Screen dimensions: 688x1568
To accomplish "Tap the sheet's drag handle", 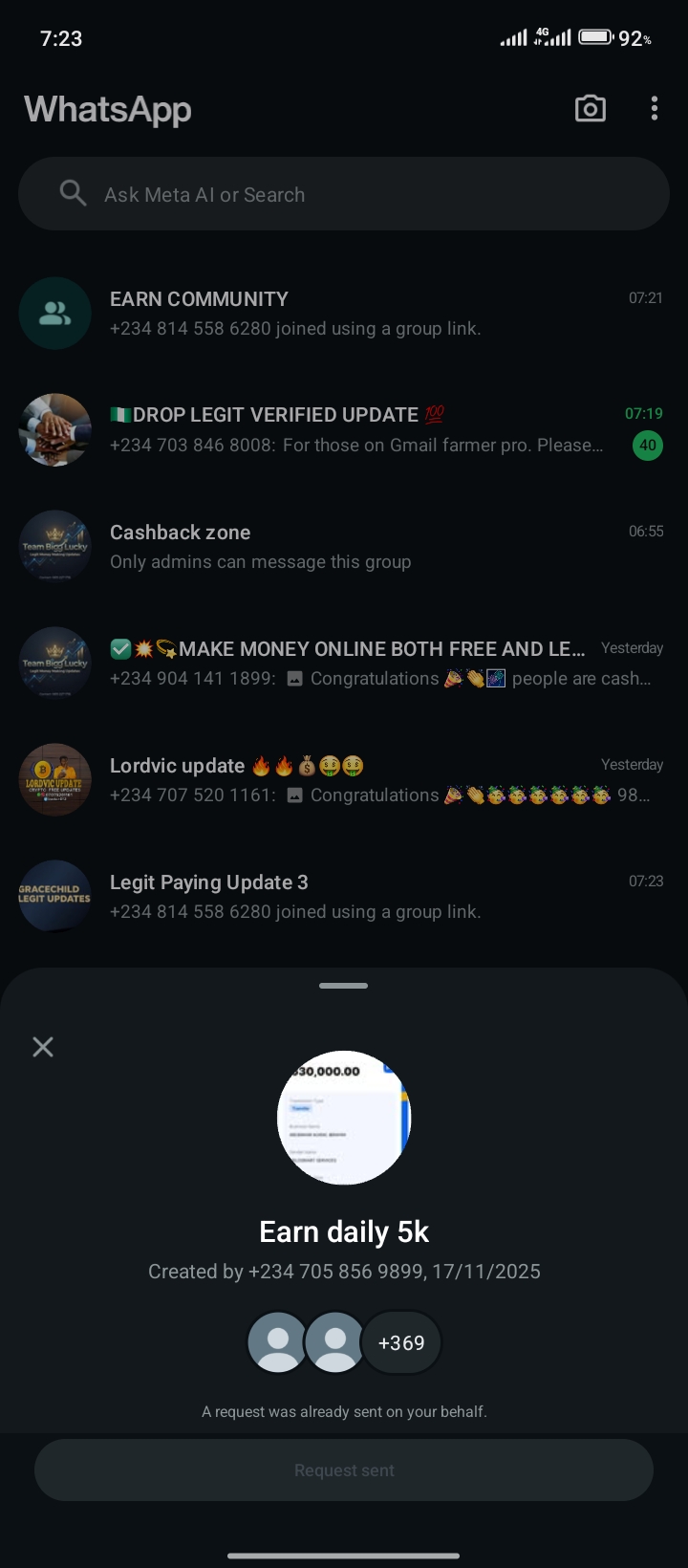I will (344, 986).
